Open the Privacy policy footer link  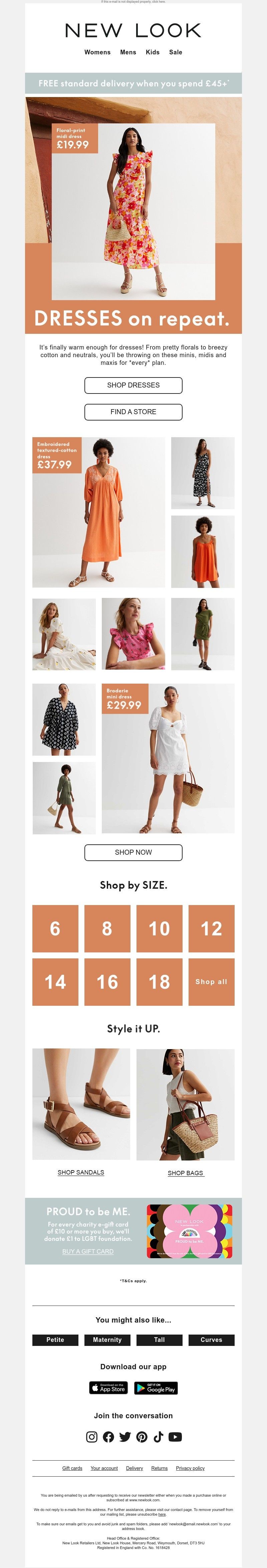tap(190, 1468)
